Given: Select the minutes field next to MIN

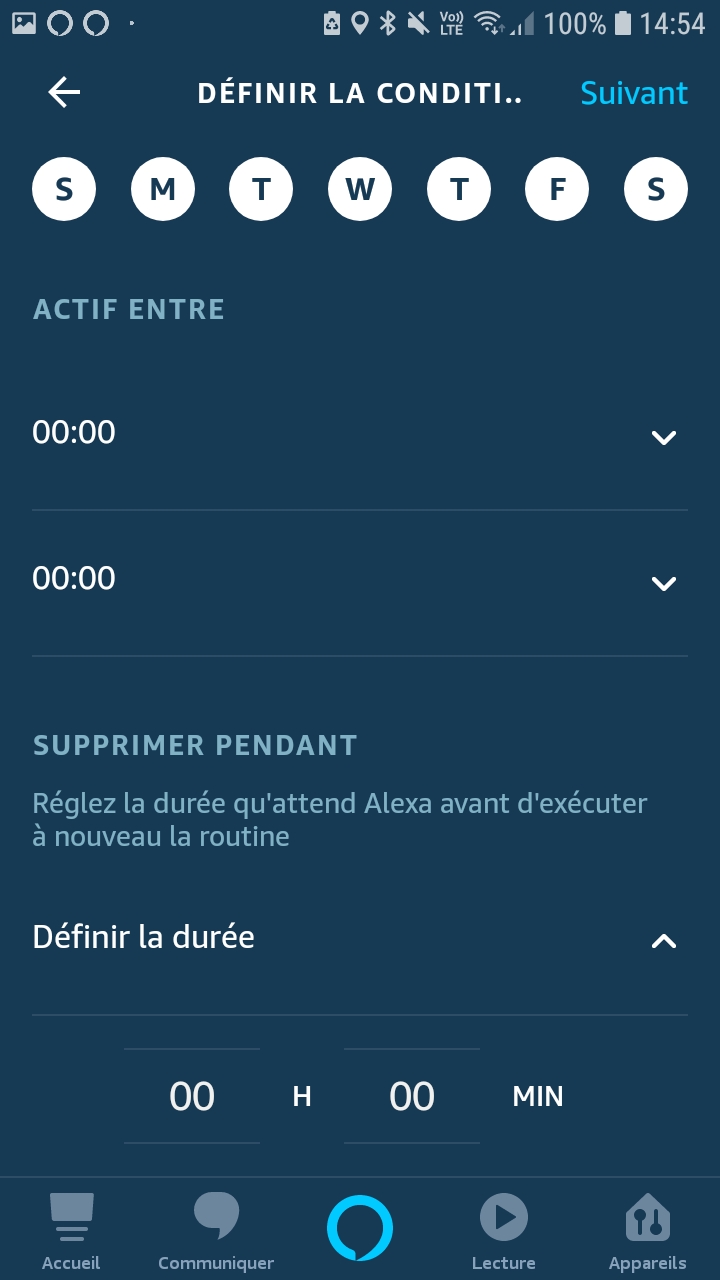Looking at the screenshot, I should pos(412,1096).
